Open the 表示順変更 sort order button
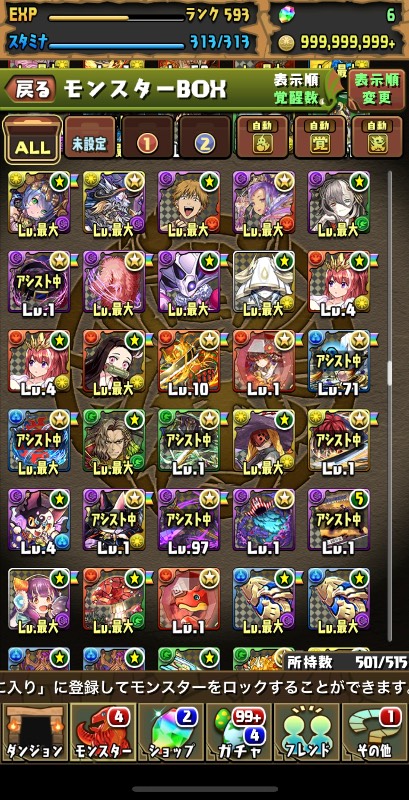 click(377, 88)
